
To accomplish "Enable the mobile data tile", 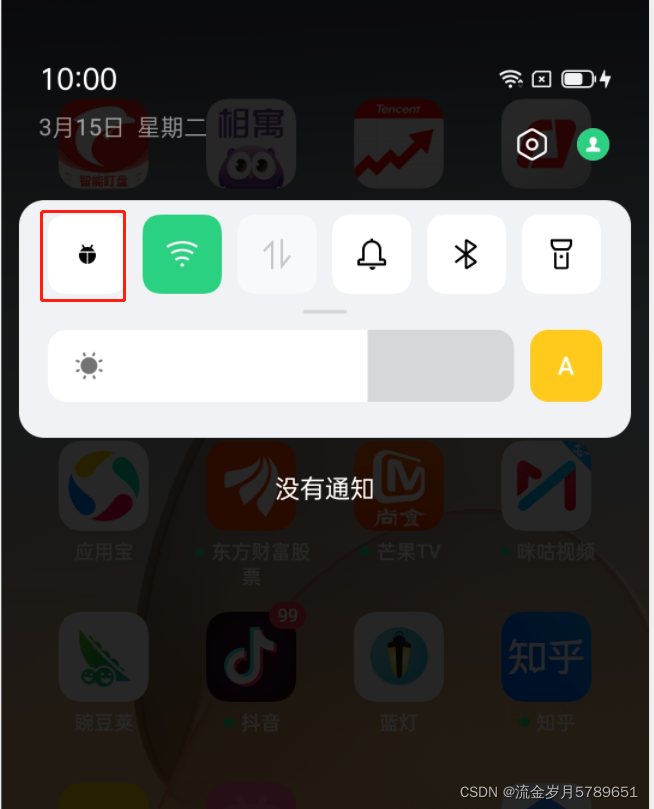I will [277, 255].
